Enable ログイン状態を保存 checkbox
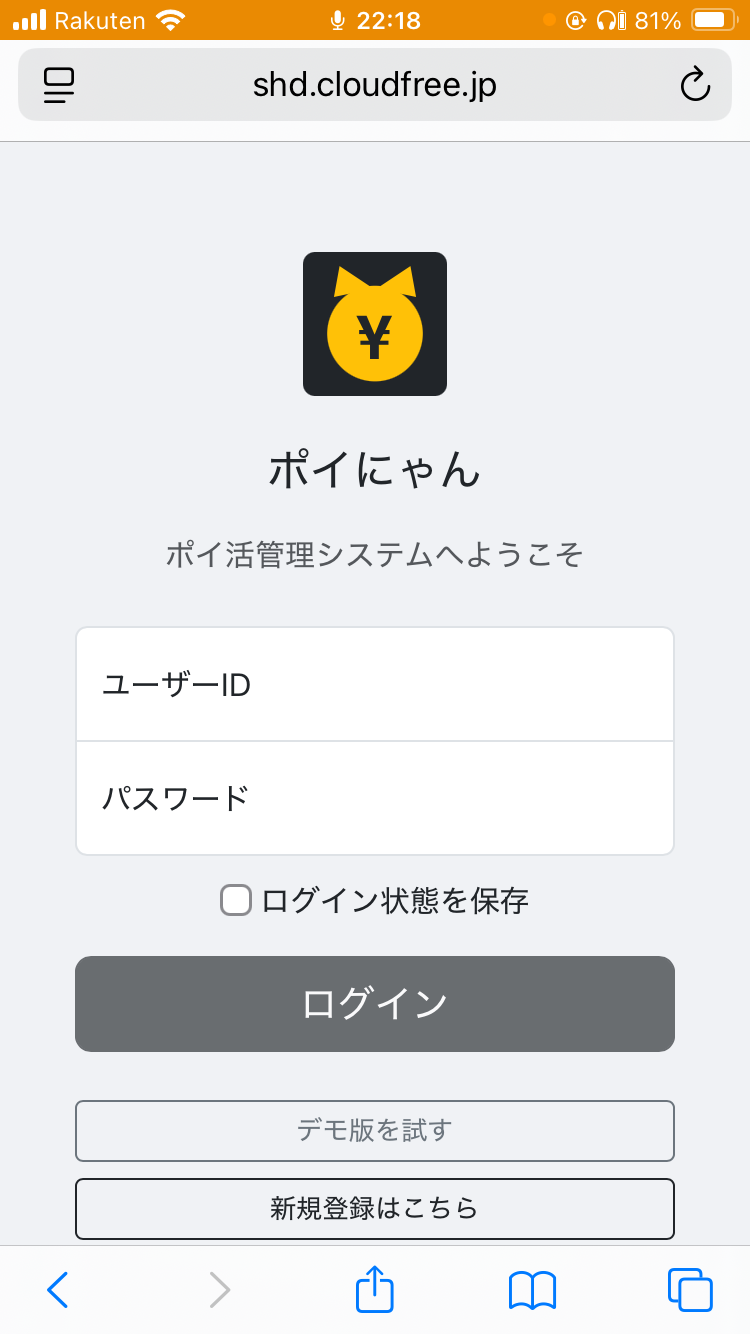Viewport: 750px width, 1334px height. point(235,900)
